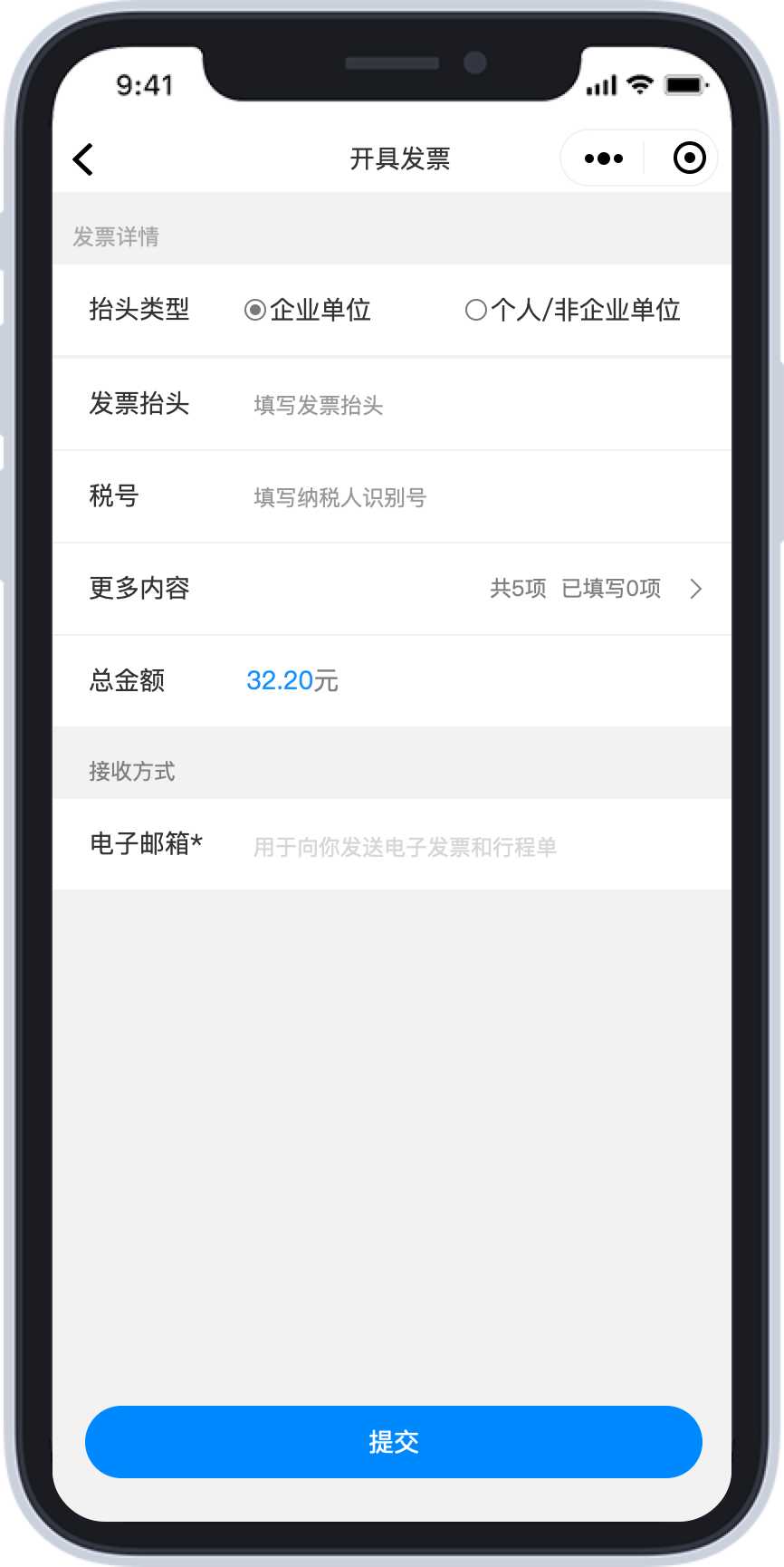Open the three-dot mini program menu
The width and height of the screenshot is (784, 1567).
[604, 159]
